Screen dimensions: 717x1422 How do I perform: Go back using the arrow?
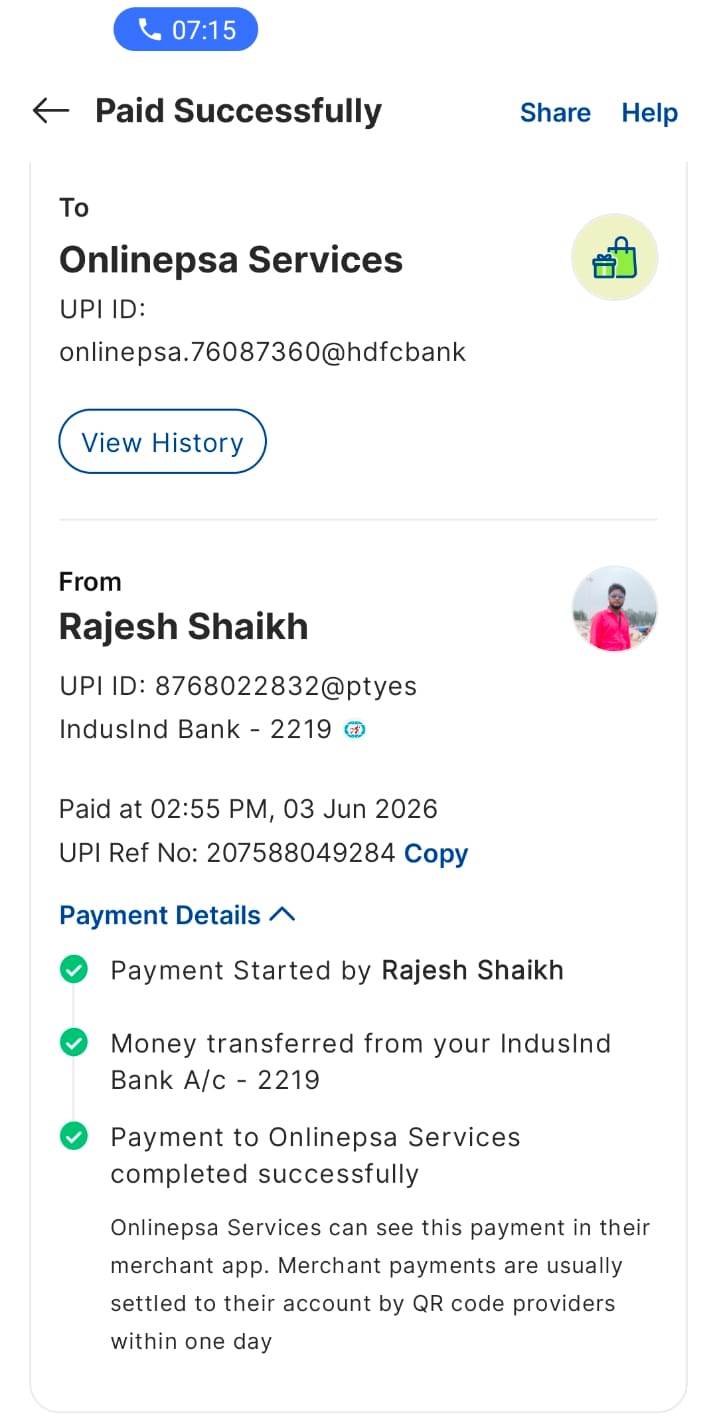pyautogui.click(x=50, y=111)
